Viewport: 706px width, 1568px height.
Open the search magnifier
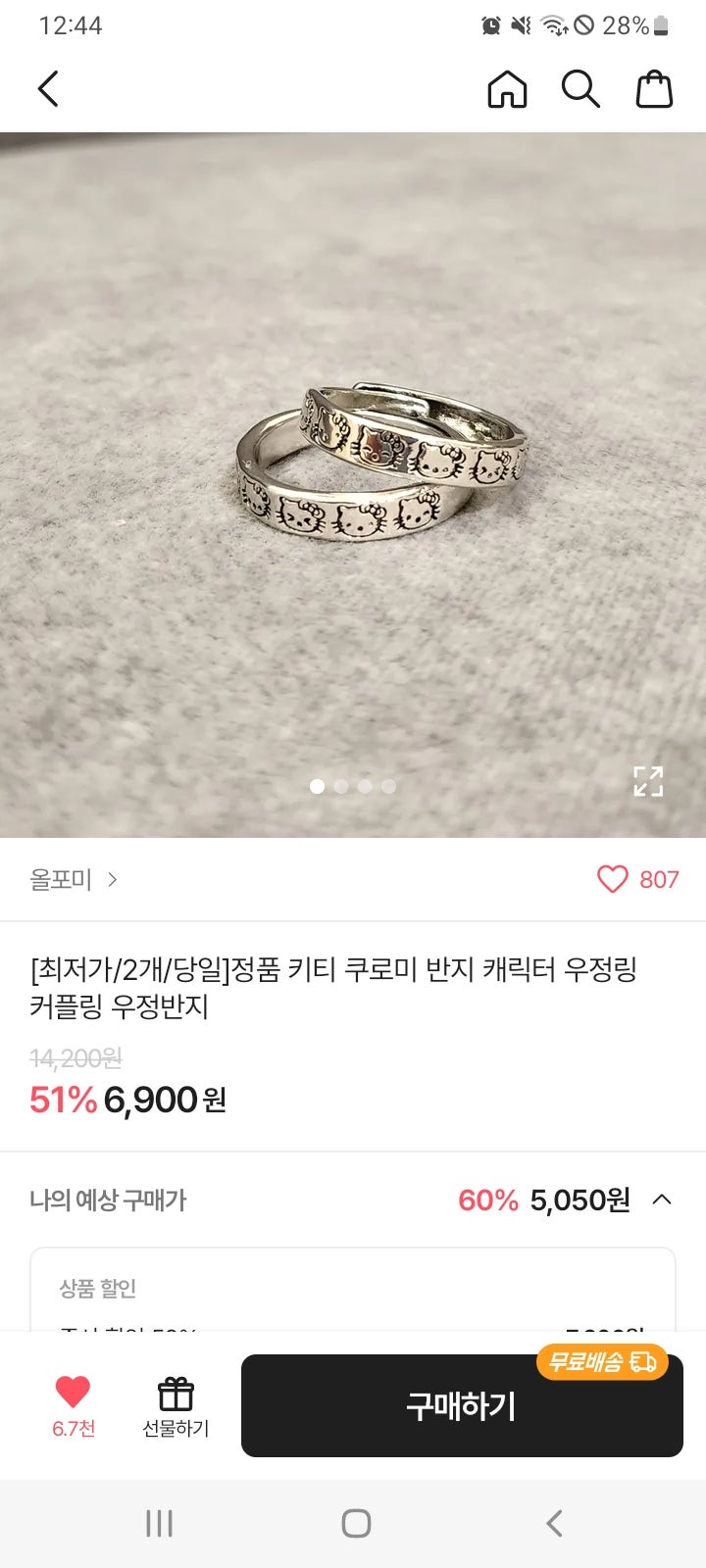[x=580, y=89]
